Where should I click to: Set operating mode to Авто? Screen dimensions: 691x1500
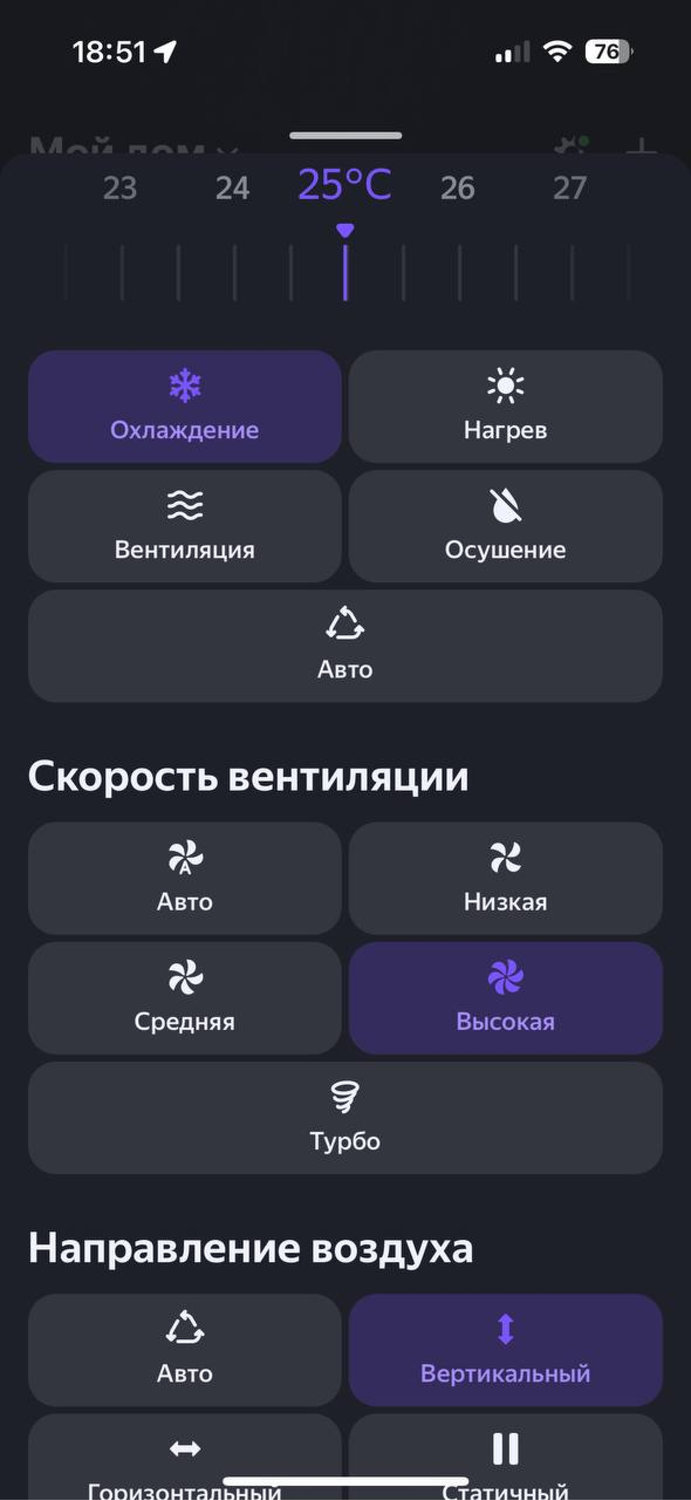click(x=345, y=646)
